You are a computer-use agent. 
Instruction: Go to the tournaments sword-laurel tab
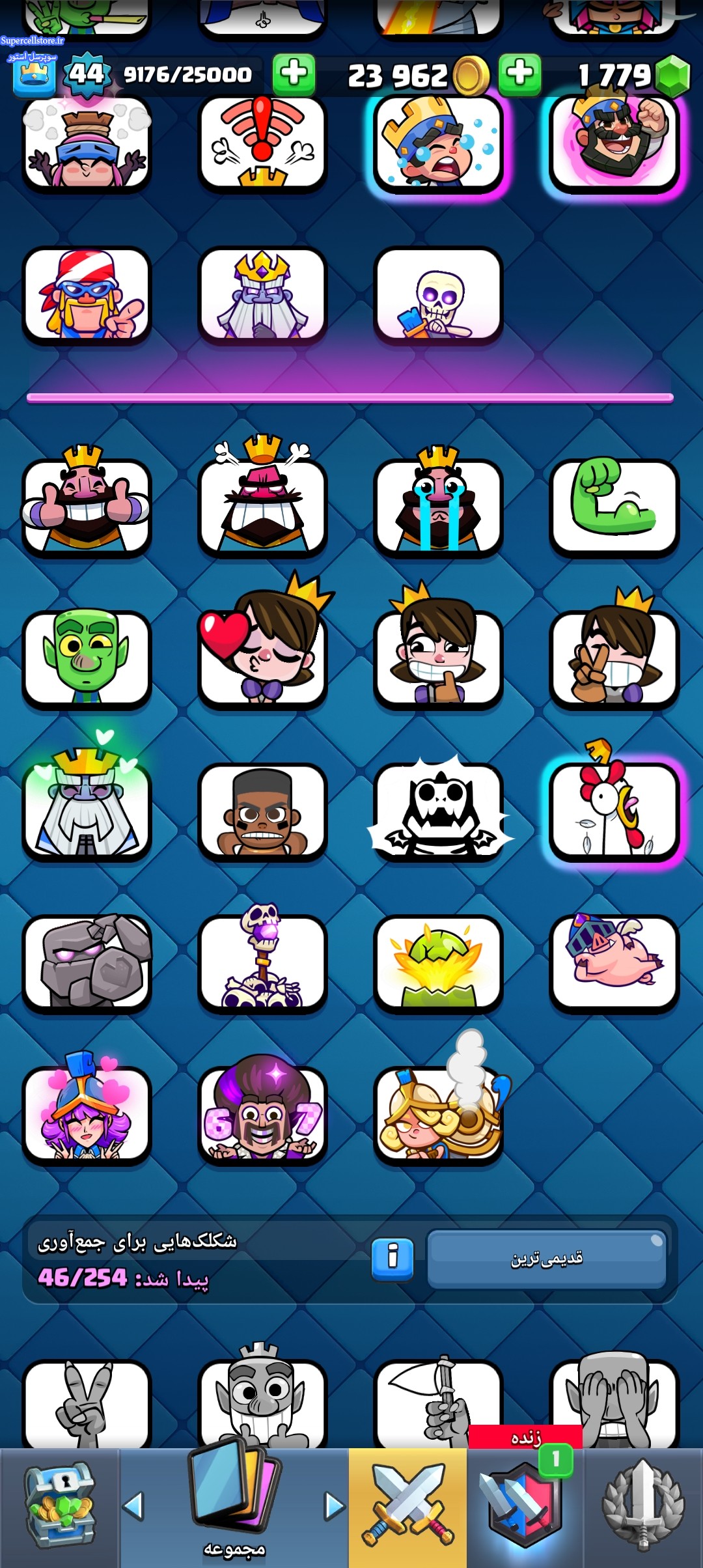coord(643,1507)
